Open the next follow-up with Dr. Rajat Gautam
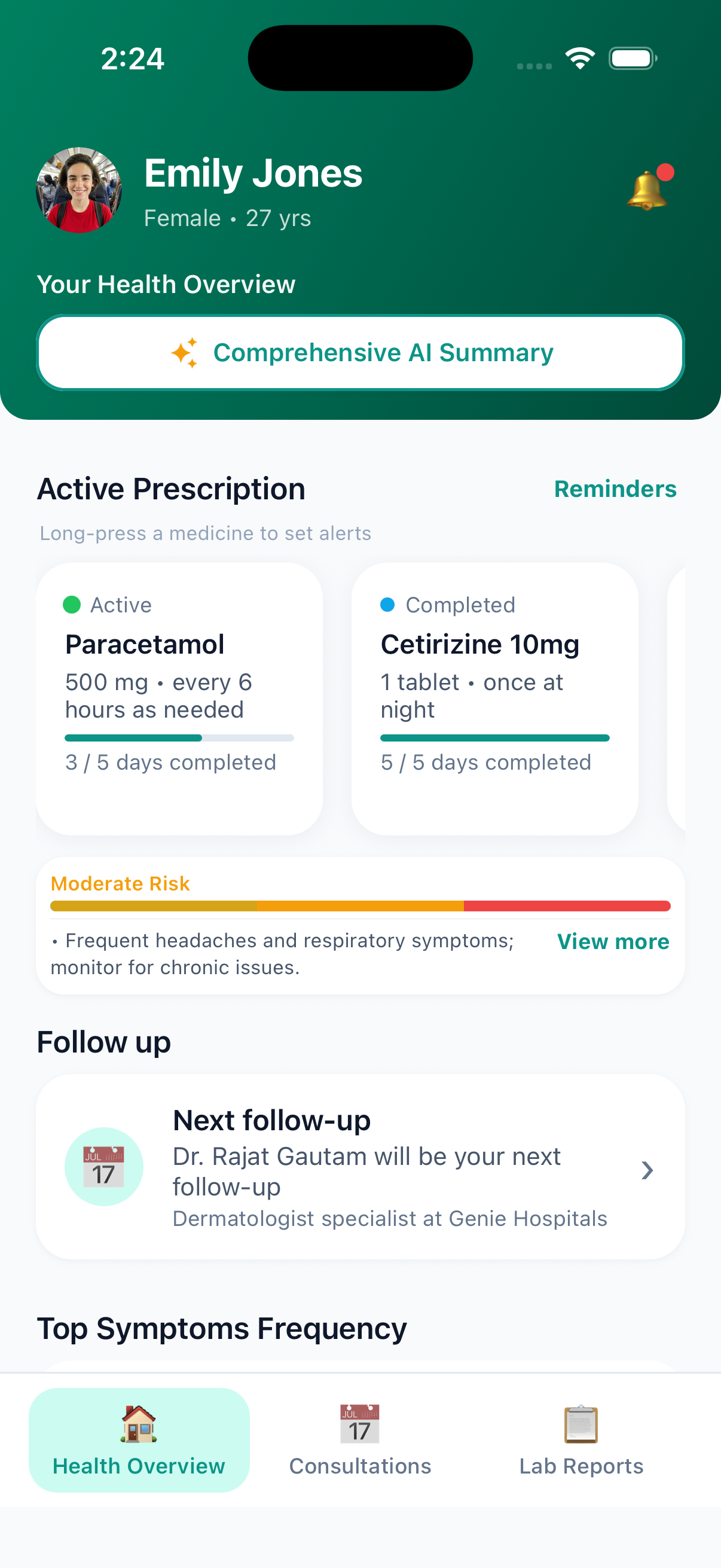The height and width of the screenshot is (1568, 721). click(360, 1167)
